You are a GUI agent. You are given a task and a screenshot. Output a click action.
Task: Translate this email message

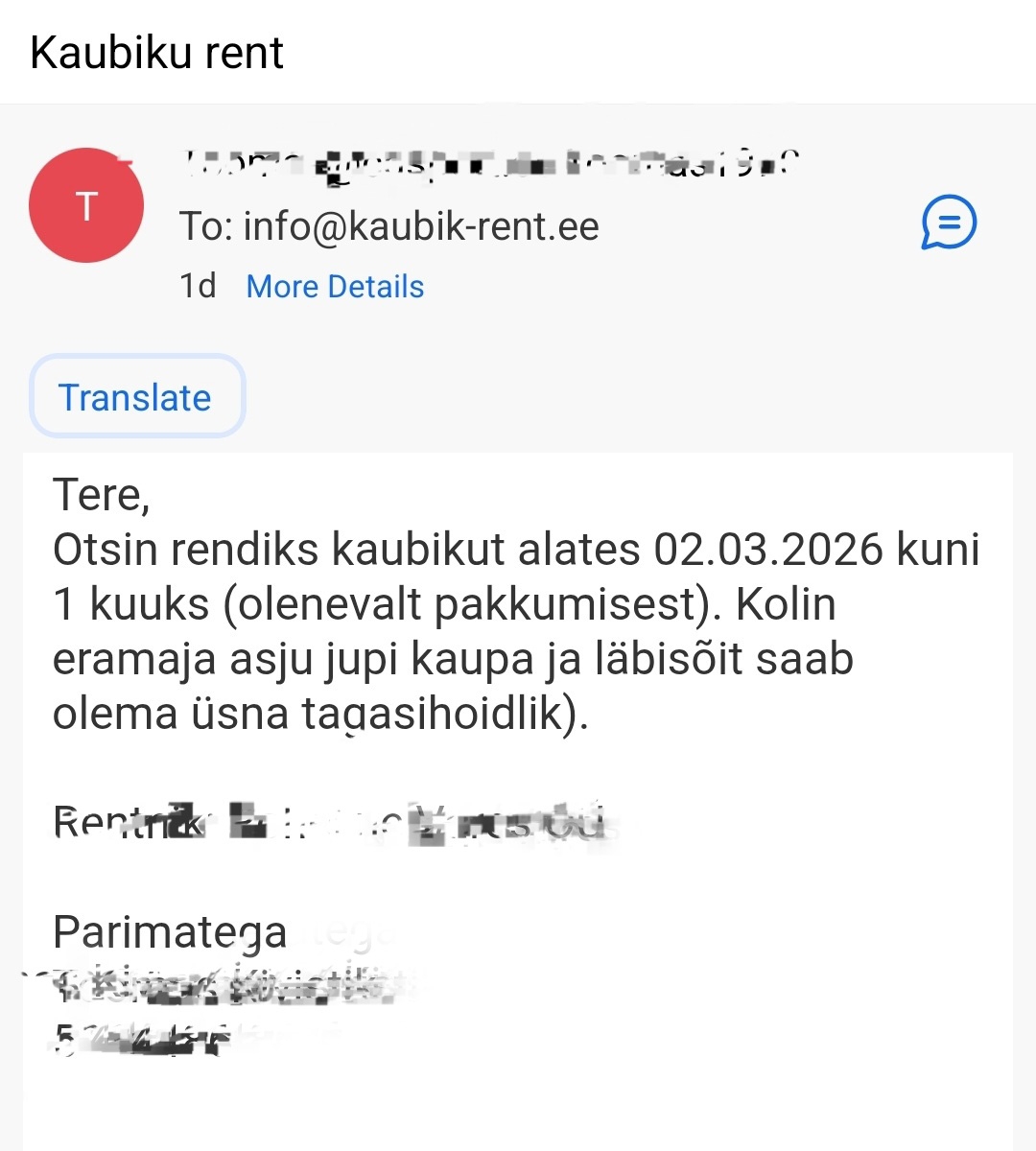point(136,397)
